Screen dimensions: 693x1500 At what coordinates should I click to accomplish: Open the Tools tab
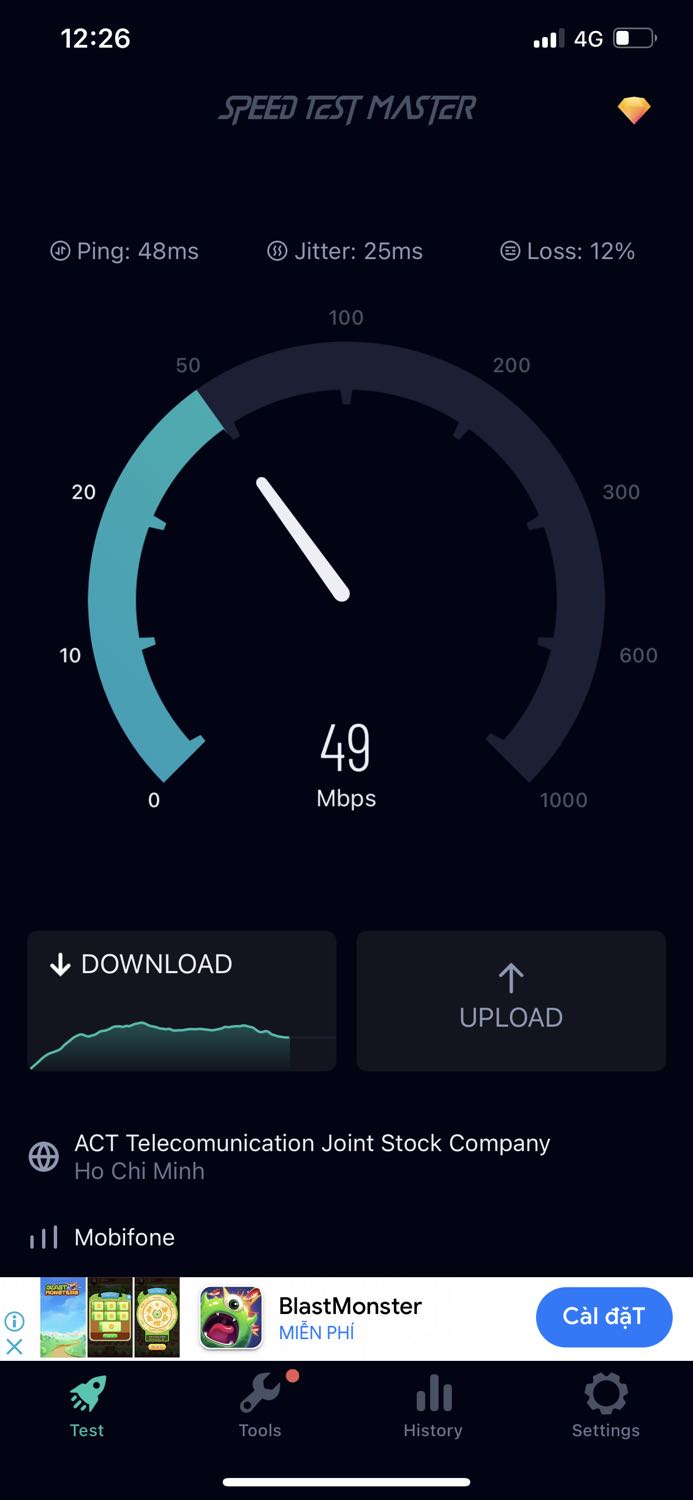(x=260, y=1405)
